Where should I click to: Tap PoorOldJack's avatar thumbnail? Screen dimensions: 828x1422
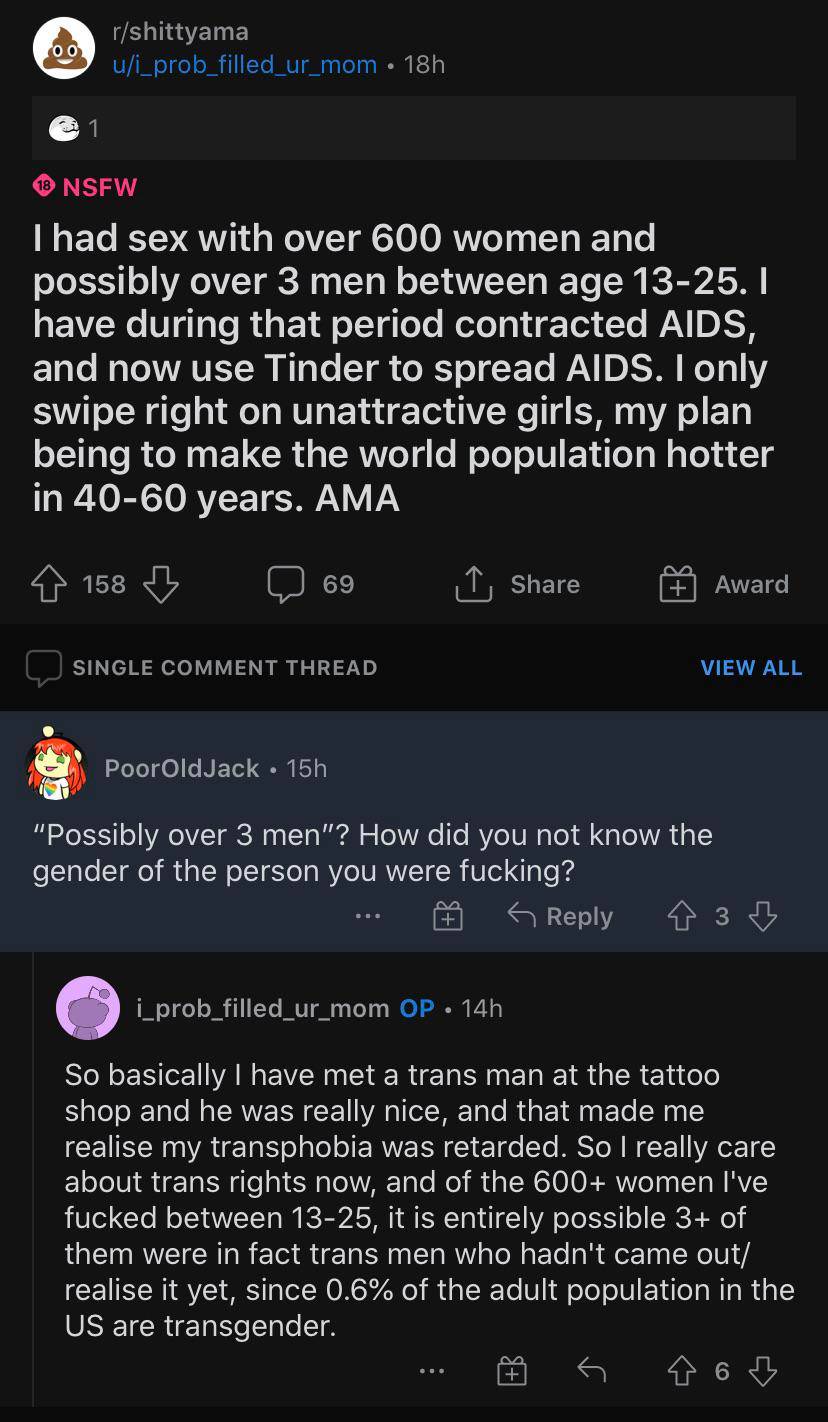tap(55, 770)
